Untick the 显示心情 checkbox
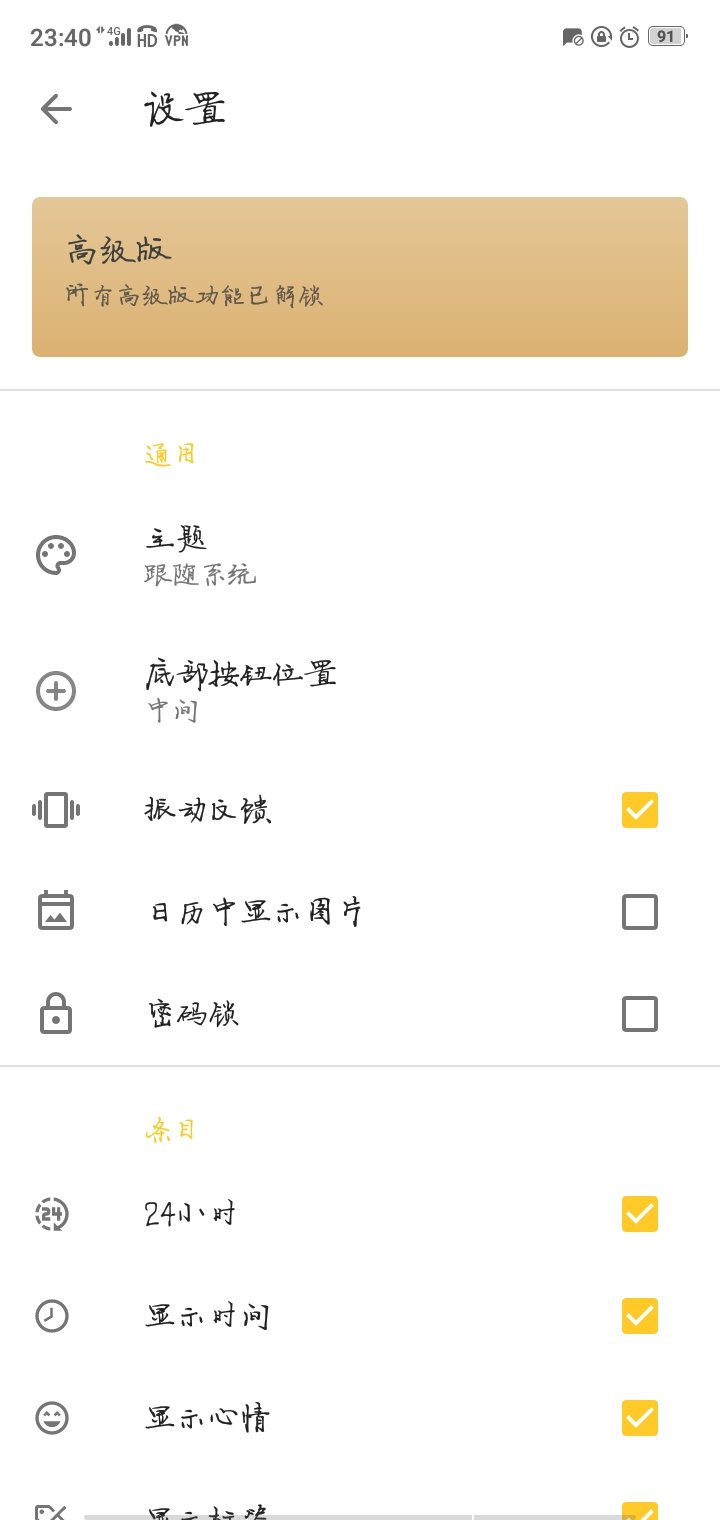The width and height of the screenshot is (720, 1520). click(639, 1418)
